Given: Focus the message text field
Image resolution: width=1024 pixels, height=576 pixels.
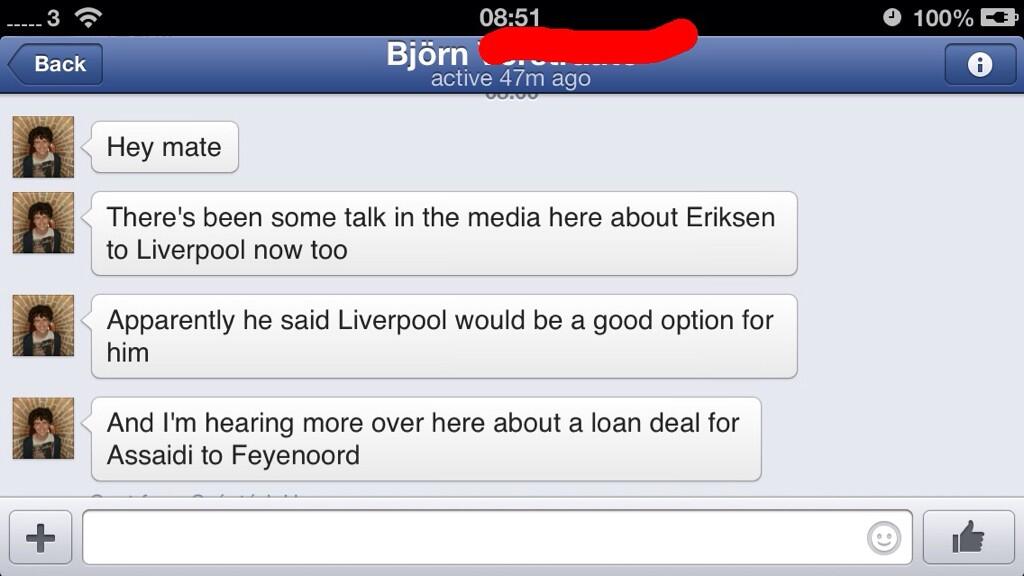Looking at the screenshot, I should 470,538.
